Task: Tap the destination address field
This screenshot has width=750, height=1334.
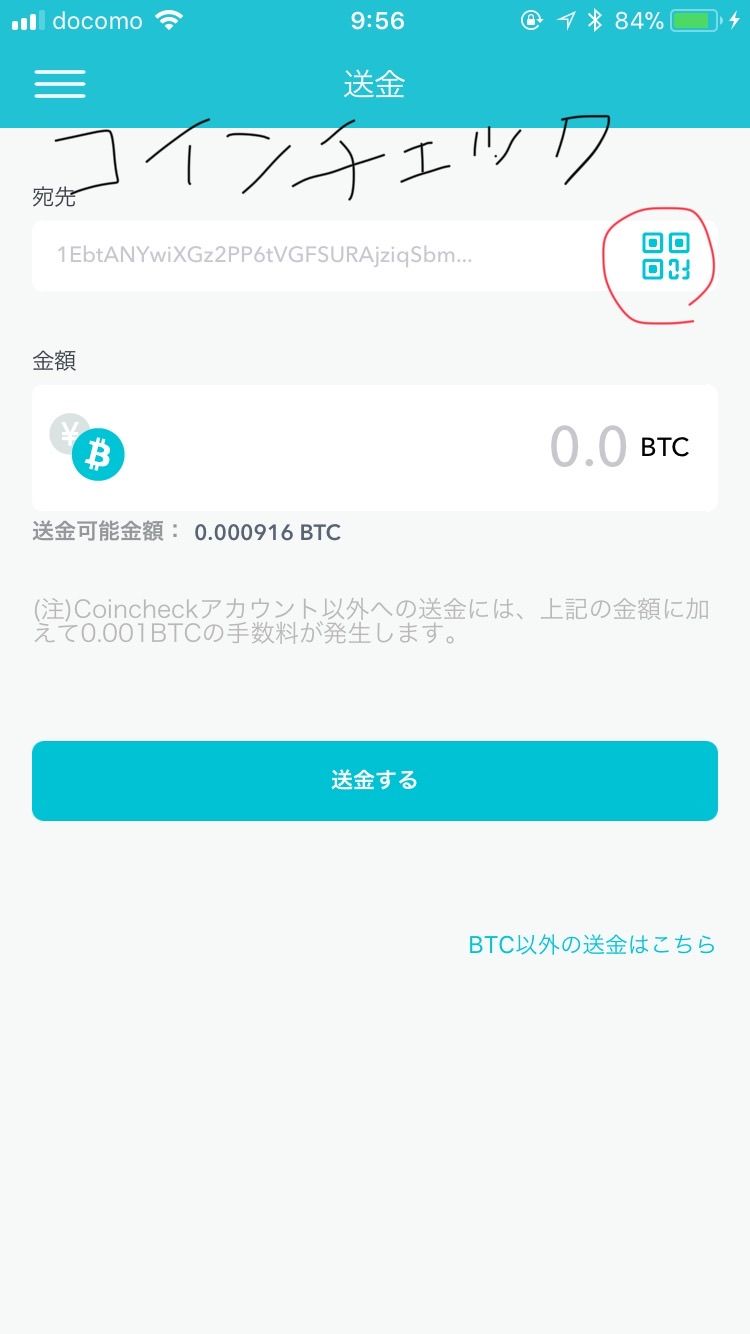Action: point(300,256)
